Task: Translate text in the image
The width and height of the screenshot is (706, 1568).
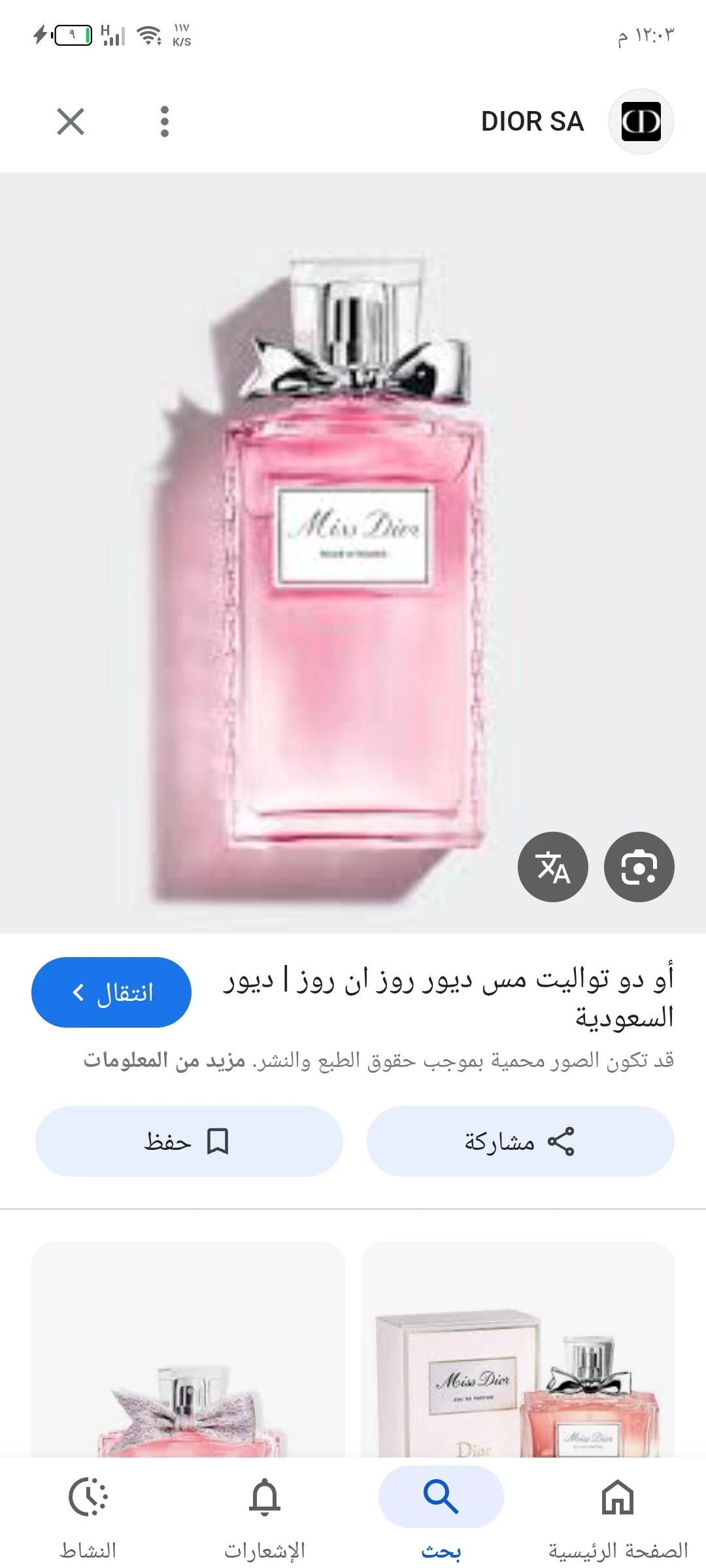Action: click(553, 867)
